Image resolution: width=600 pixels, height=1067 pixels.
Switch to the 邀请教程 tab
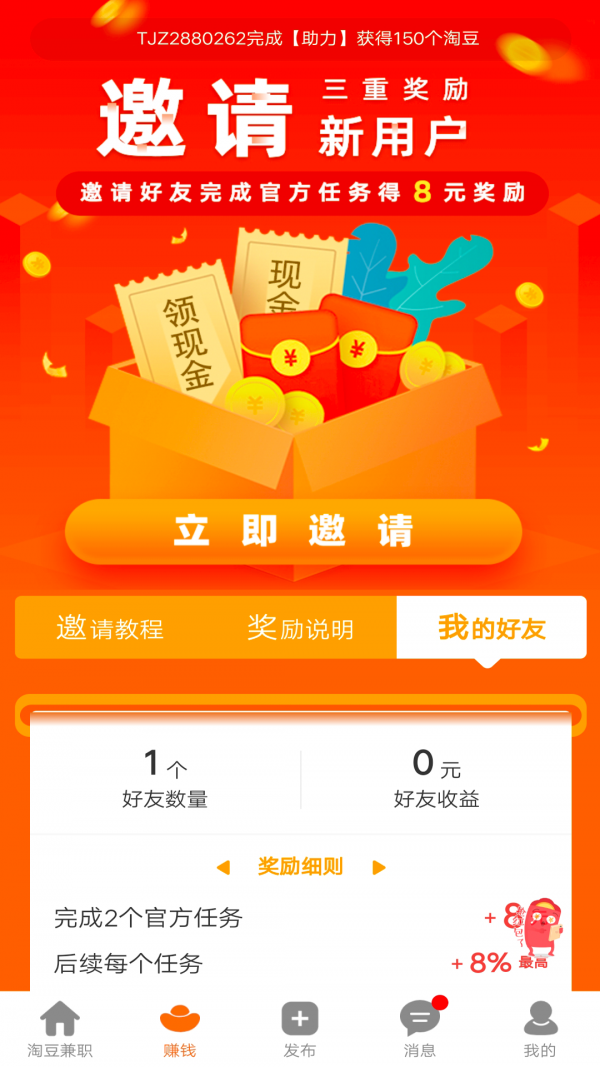(110, 628)
